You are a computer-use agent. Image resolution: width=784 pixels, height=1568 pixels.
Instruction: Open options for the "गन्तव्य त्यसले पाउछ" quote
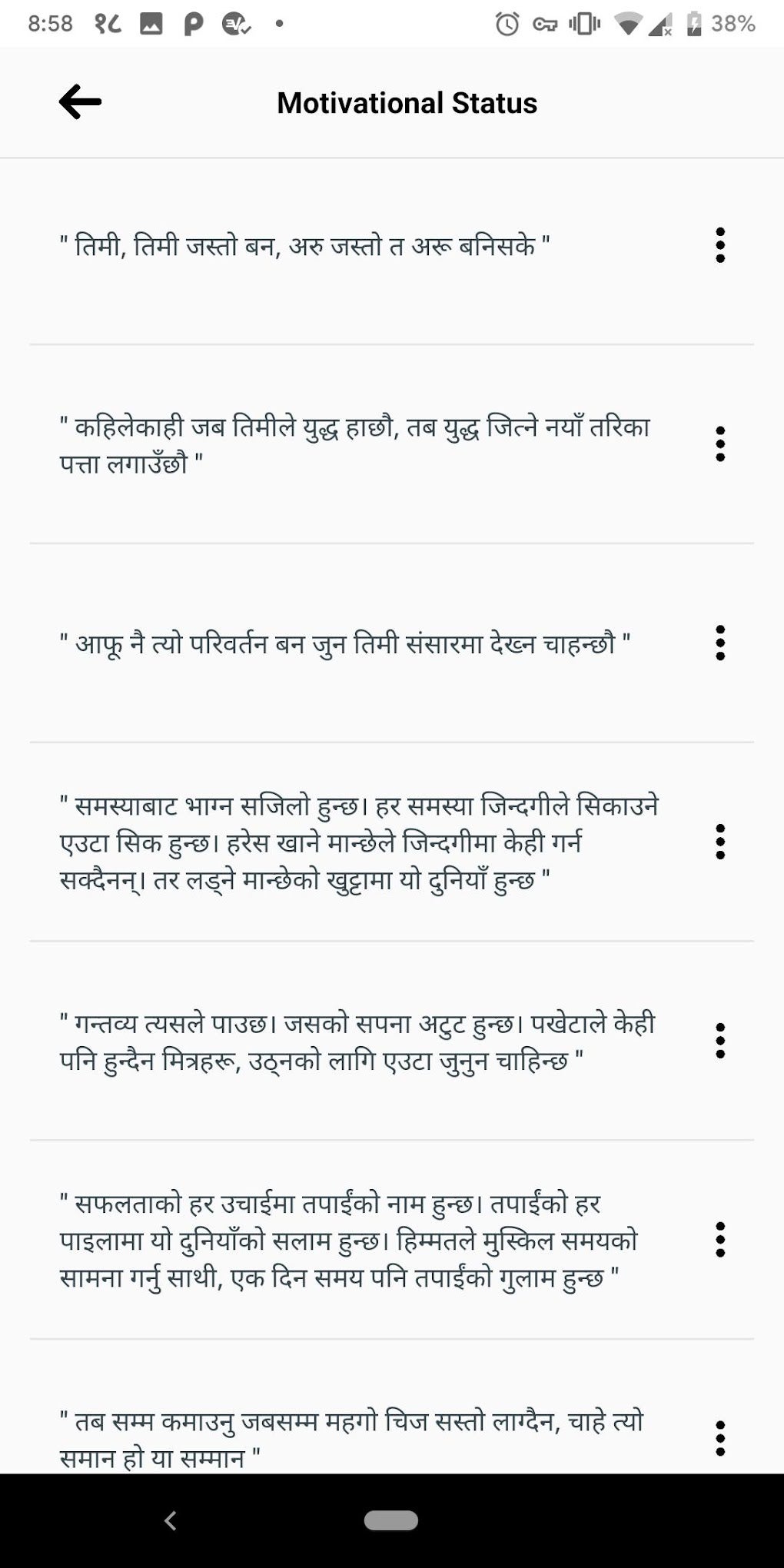[720, 1041]
